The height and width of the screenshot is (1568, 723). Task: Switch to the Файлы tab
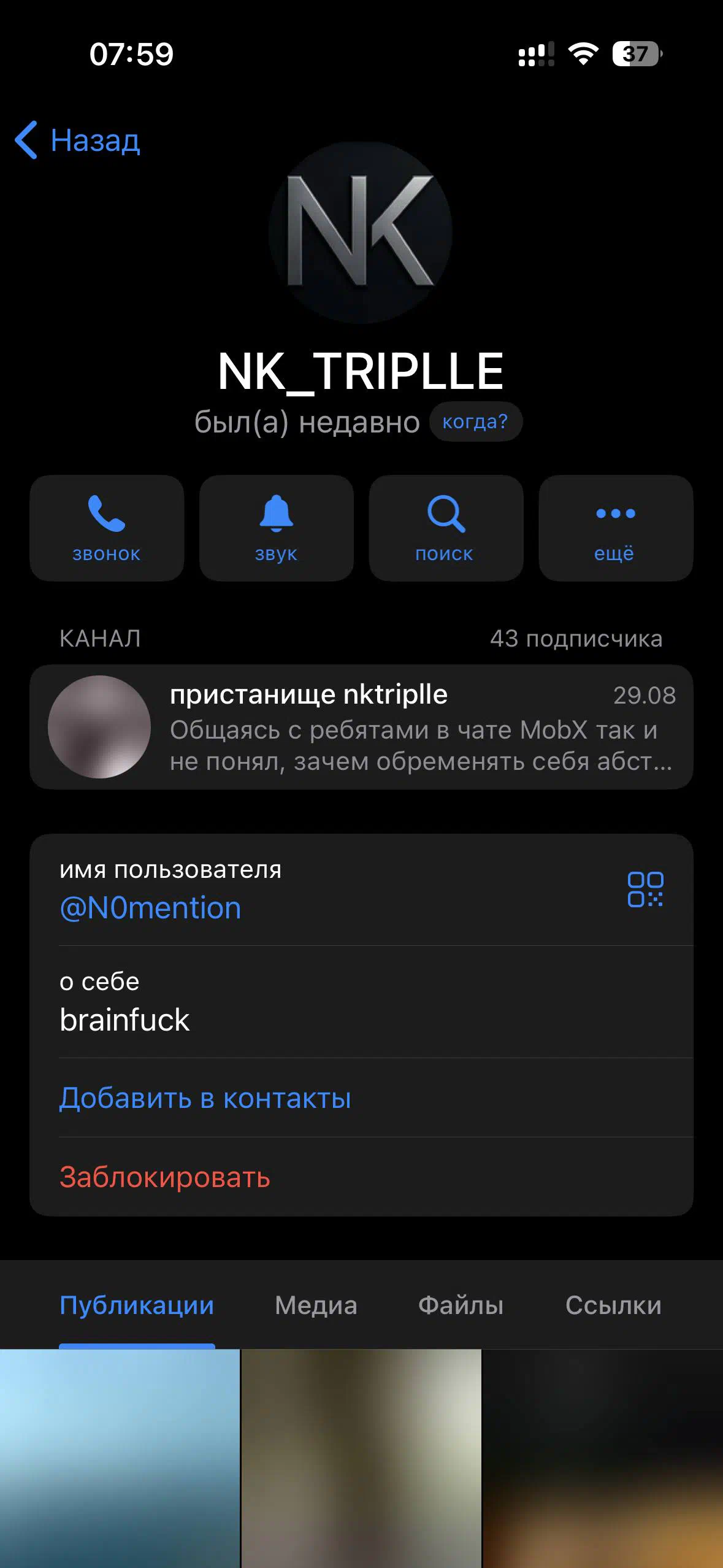click(x=461, y=1305)
